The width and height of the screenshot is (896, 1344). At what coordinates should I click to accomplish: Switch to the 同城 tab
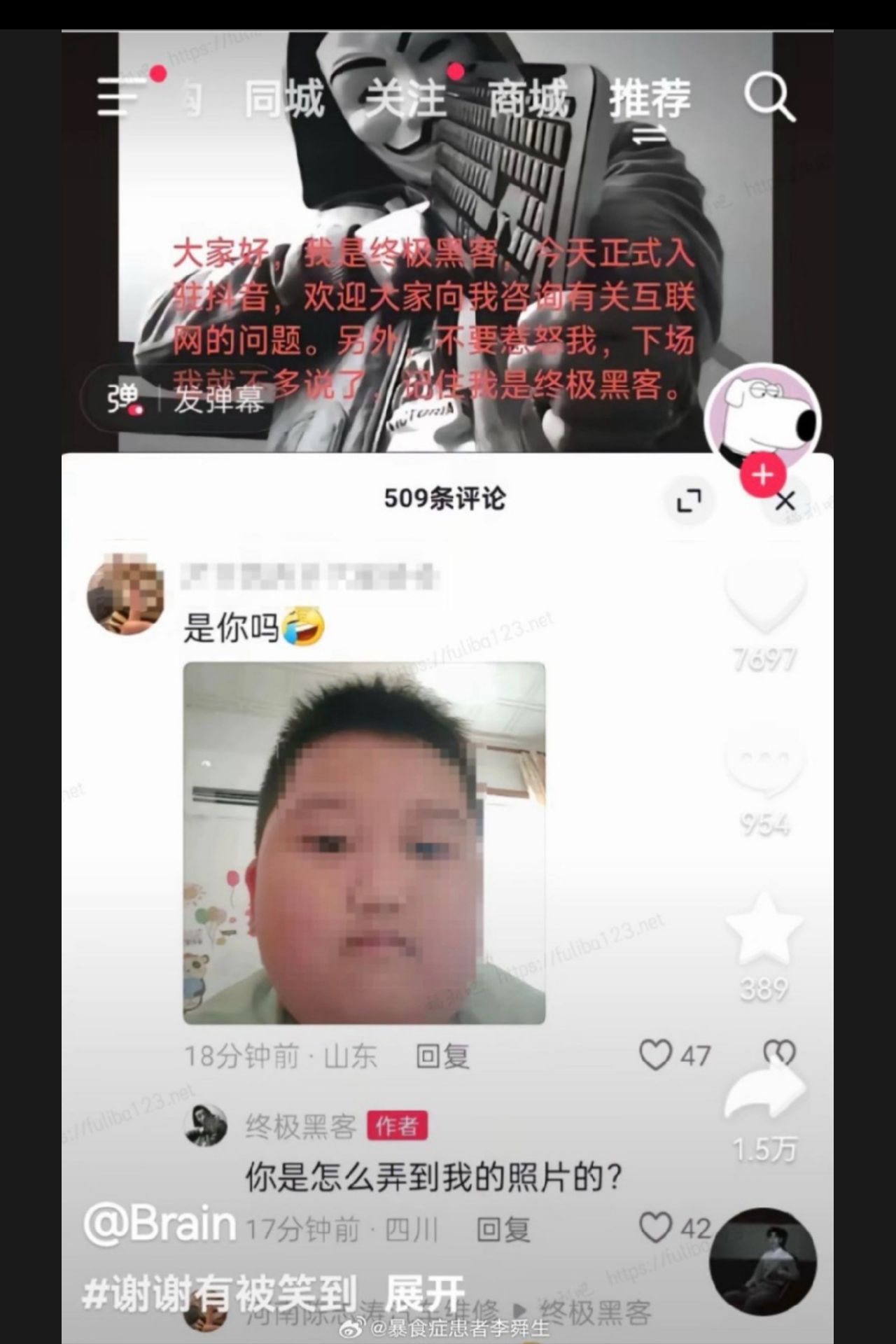pos(284,98)
